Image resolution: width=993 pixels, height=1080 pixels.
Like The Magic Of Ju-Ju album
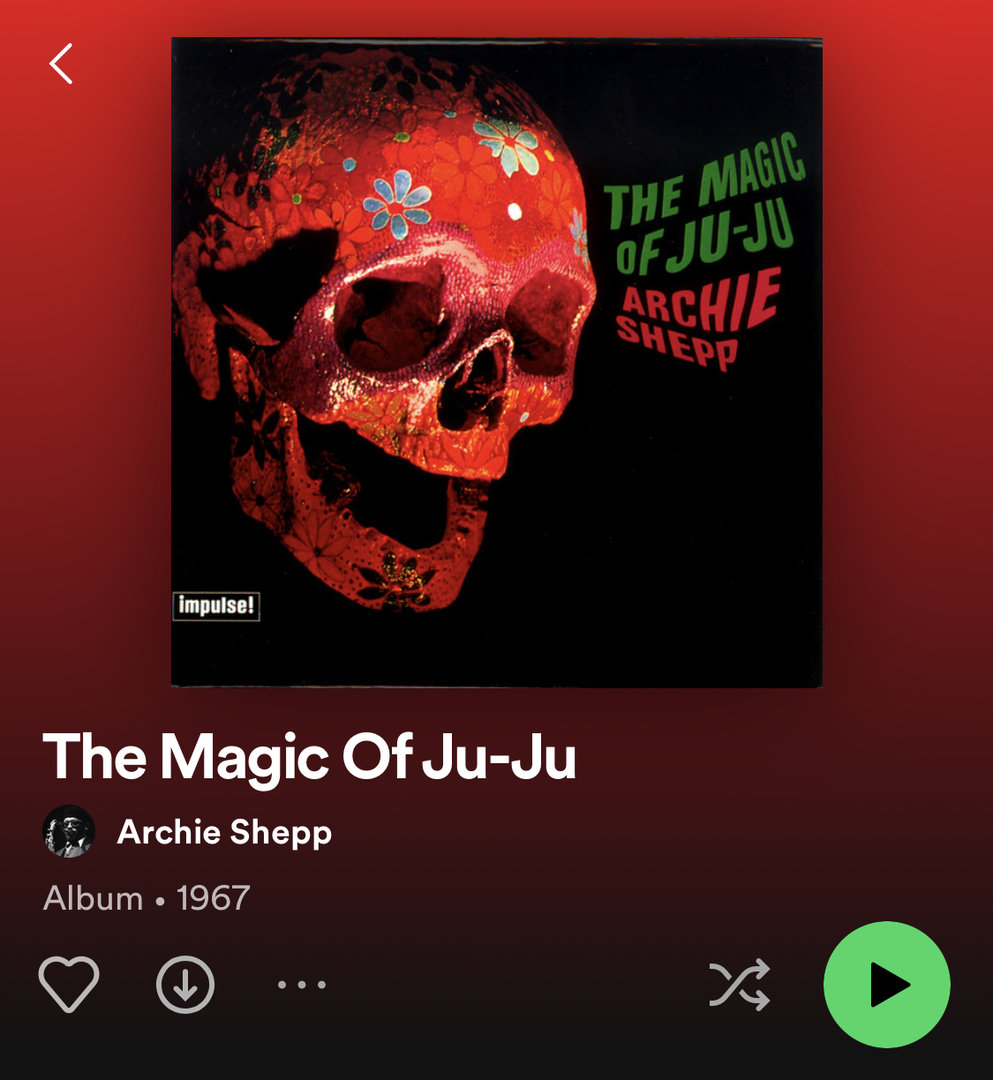coord(69,984)
